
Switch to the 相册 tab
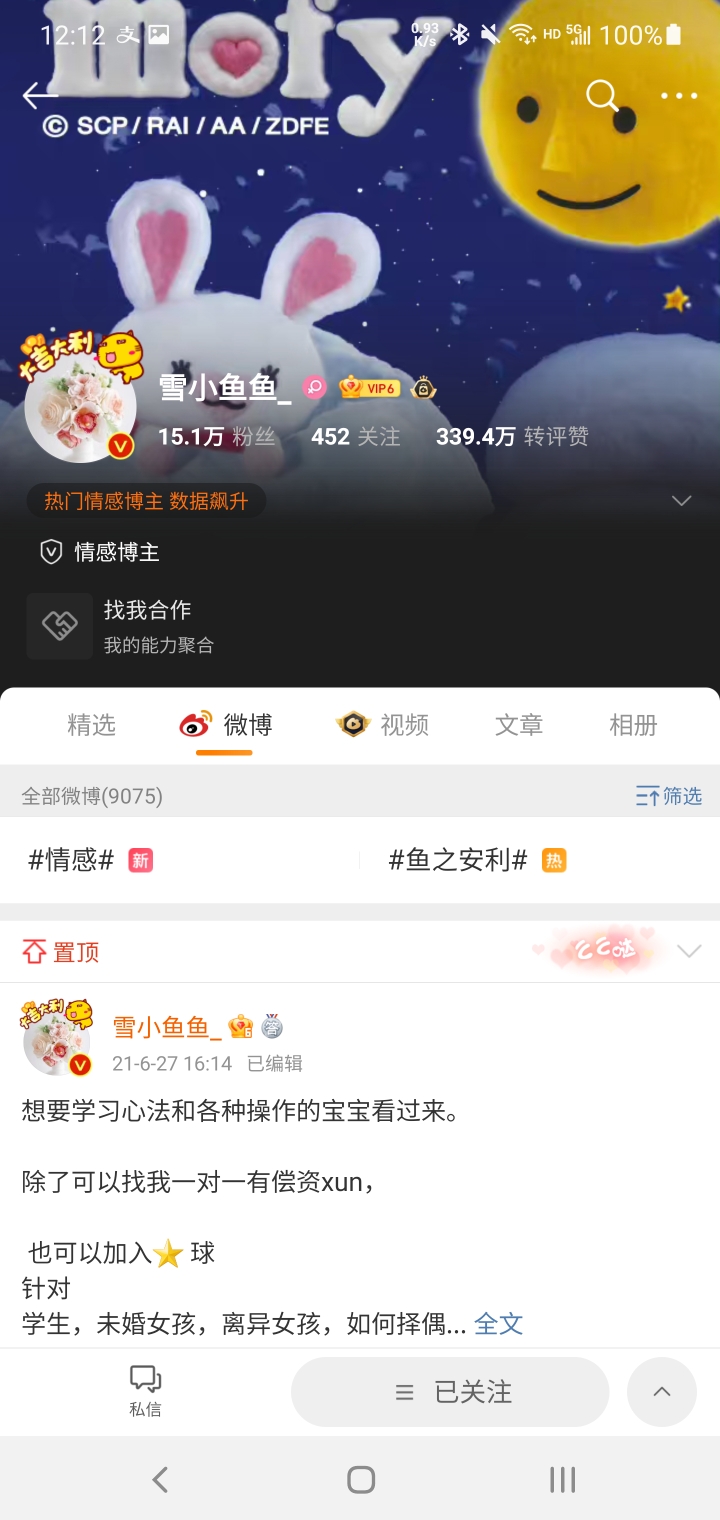coord(633,725)
